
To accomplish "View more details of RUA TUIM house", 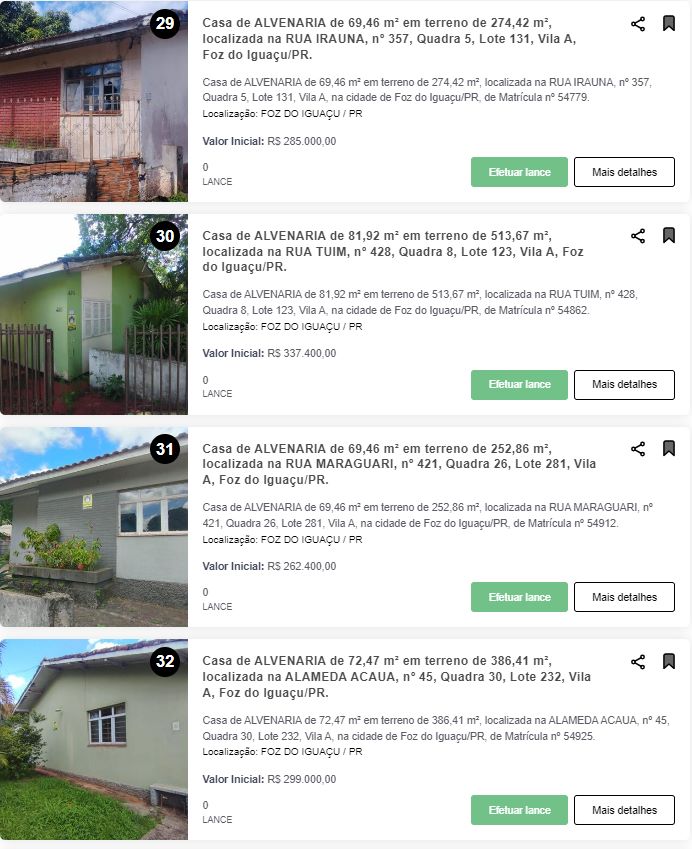I will [x=624, y=384].
